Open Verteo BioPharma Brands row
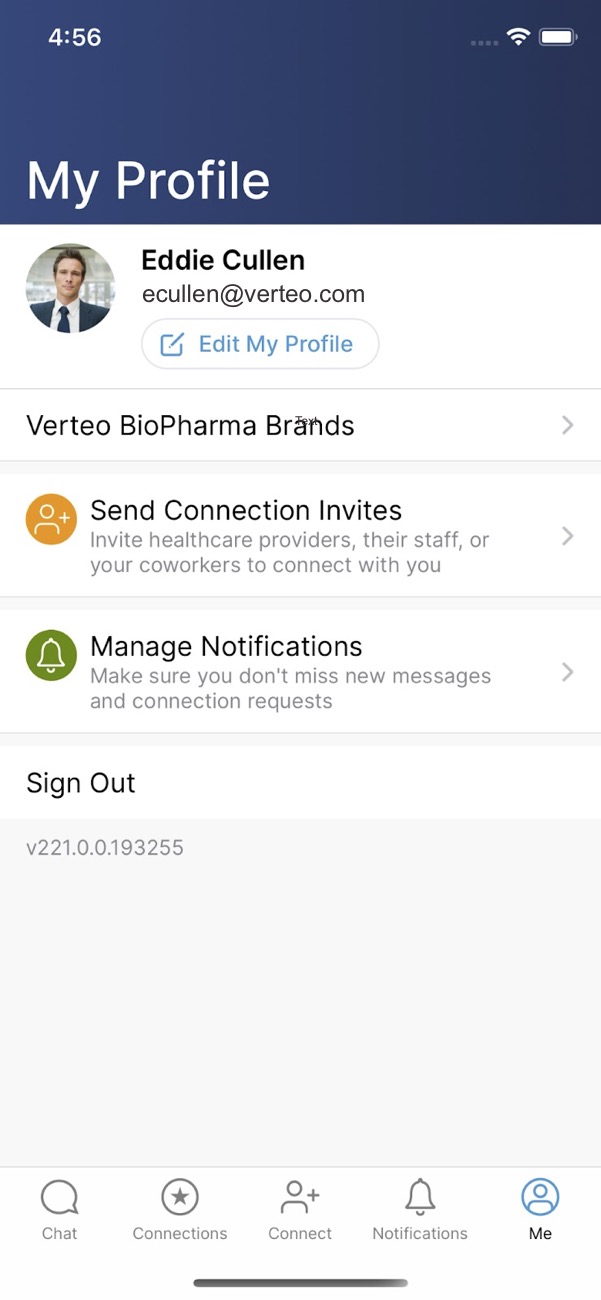Viewport: 601px width, 1300px height. tap(300, 425)
